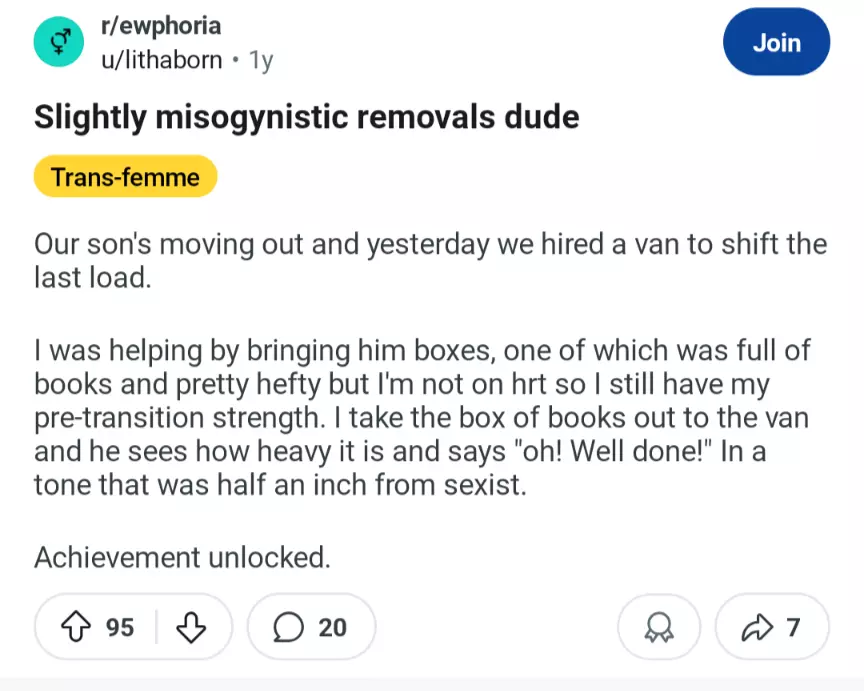Open the r/ewphoria community avatar
Image resolution: width=864 pixels, height=691 pixels.
tap(61, 42)
